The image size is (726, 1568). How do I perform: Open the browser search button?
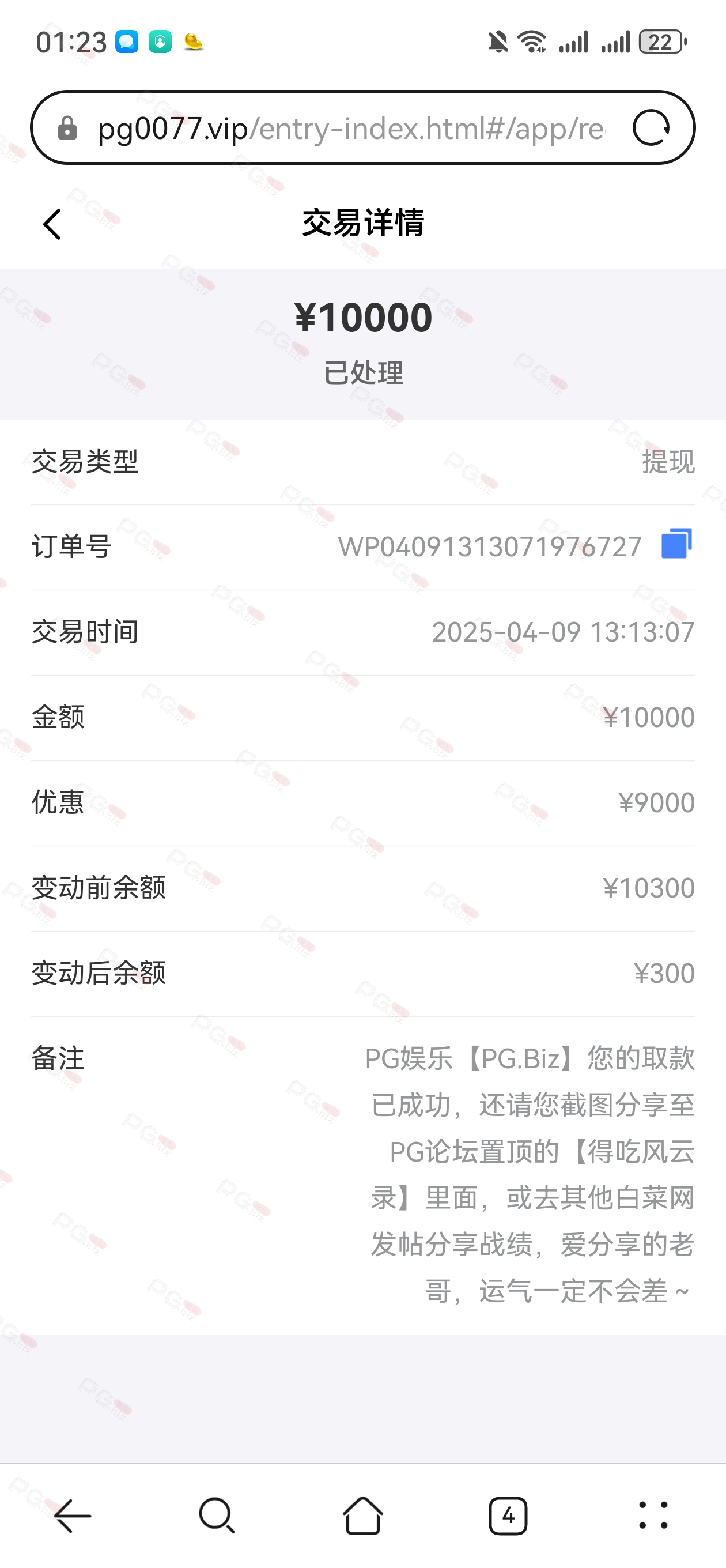tap(217, 1516)
